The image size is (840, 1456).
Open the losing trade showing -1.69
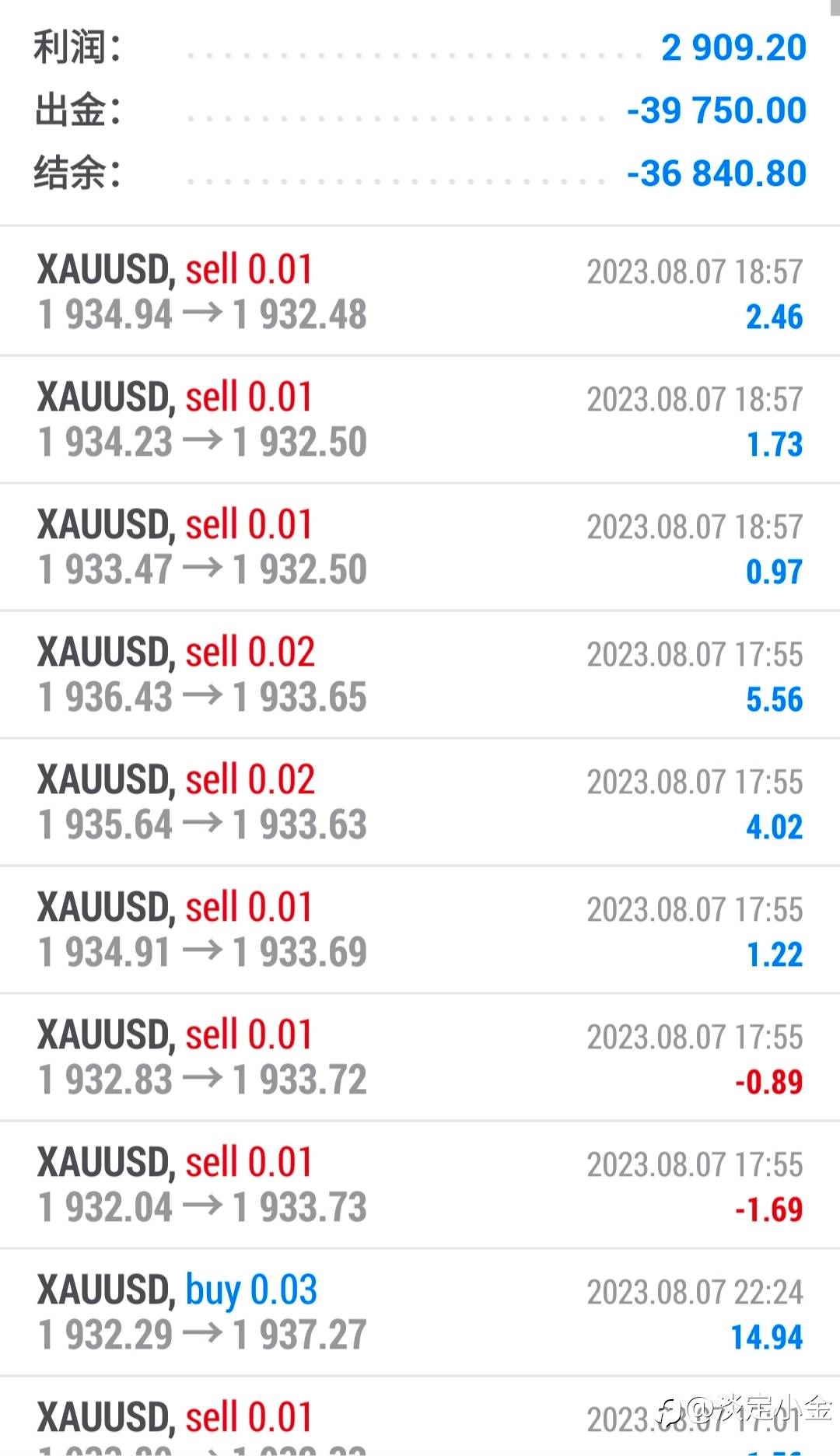(420, 1185)
